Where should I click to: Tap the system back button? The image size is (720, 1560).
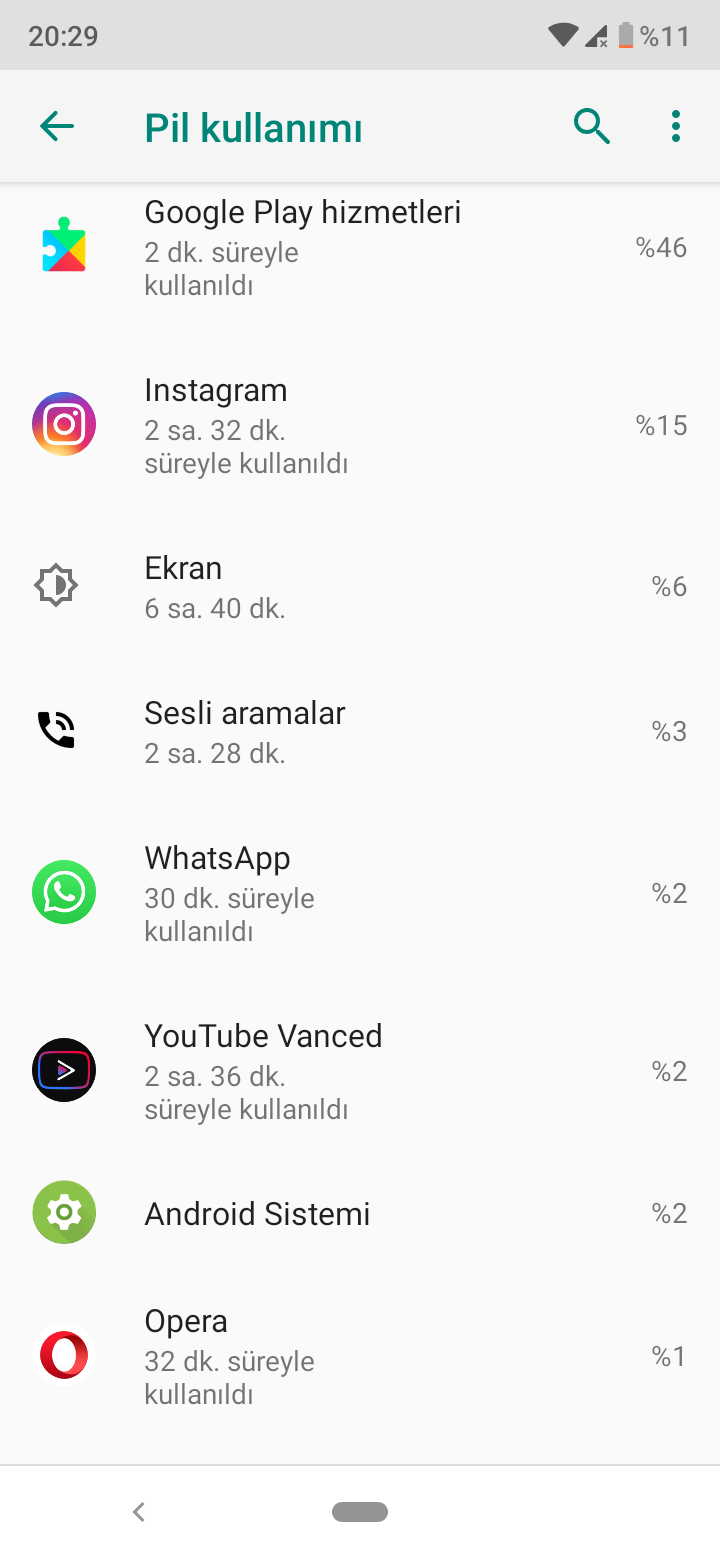139,1512
